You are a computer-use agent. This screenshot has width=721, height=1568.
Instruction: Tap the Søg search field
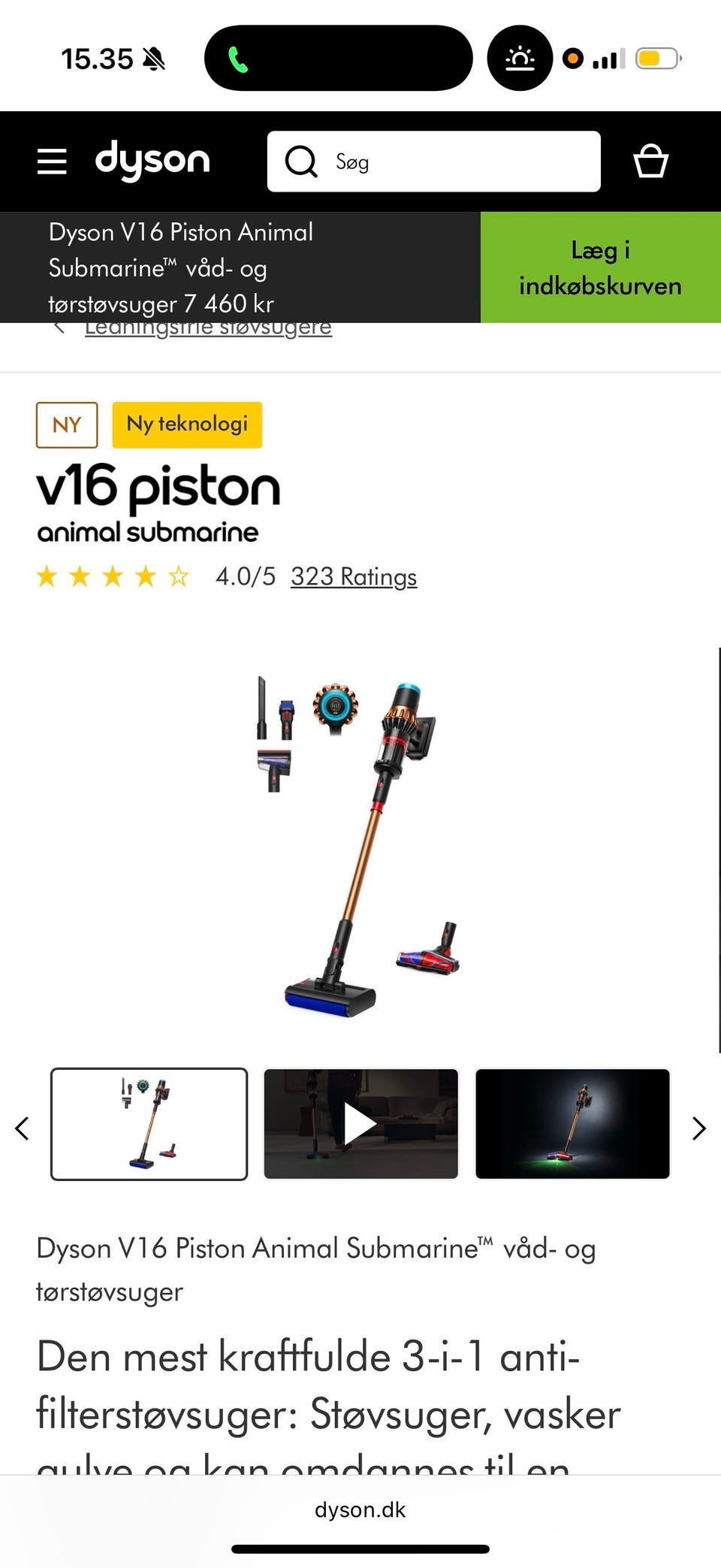433,162
